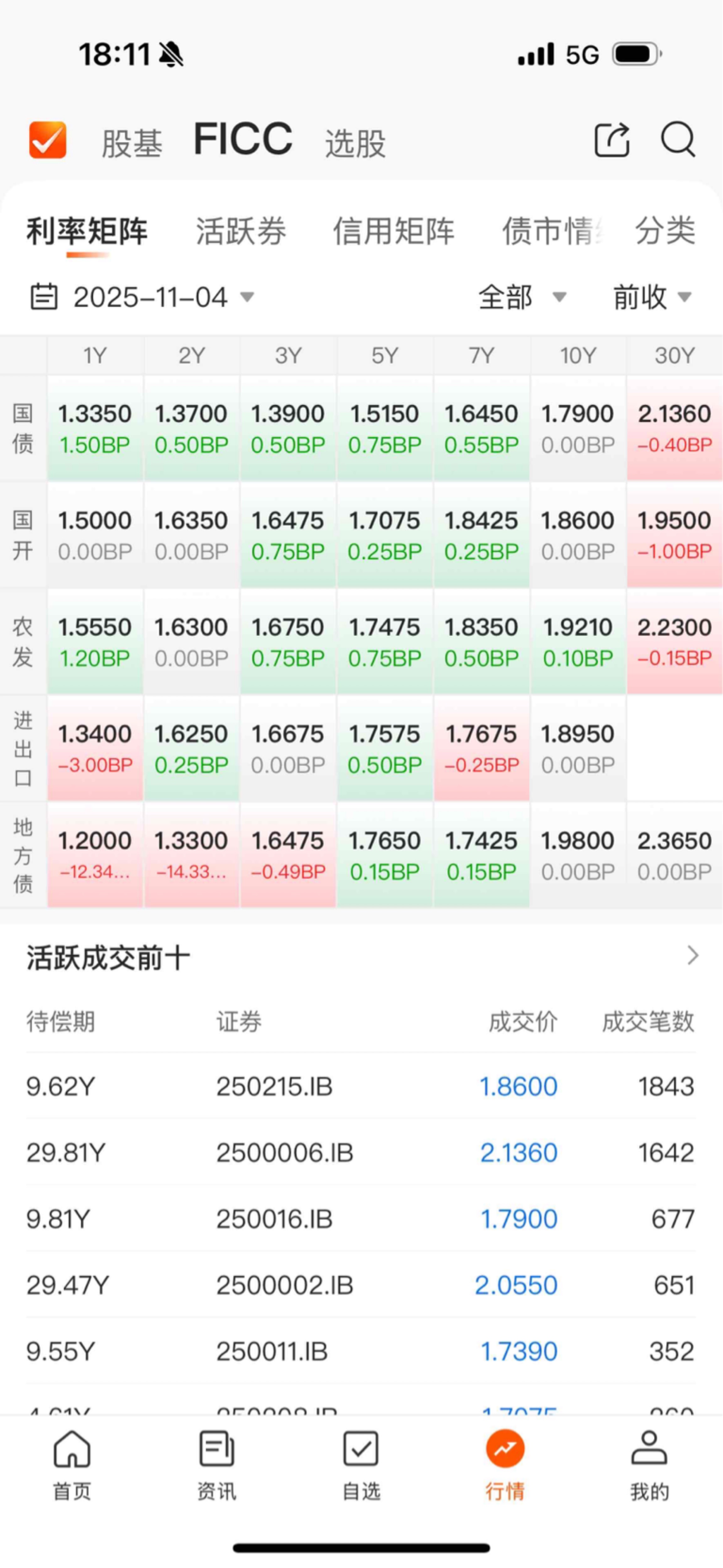This screenshot has width=723, height=1568.
Task: Expand the 活跃成交前十 list
Action: point(692,955)
